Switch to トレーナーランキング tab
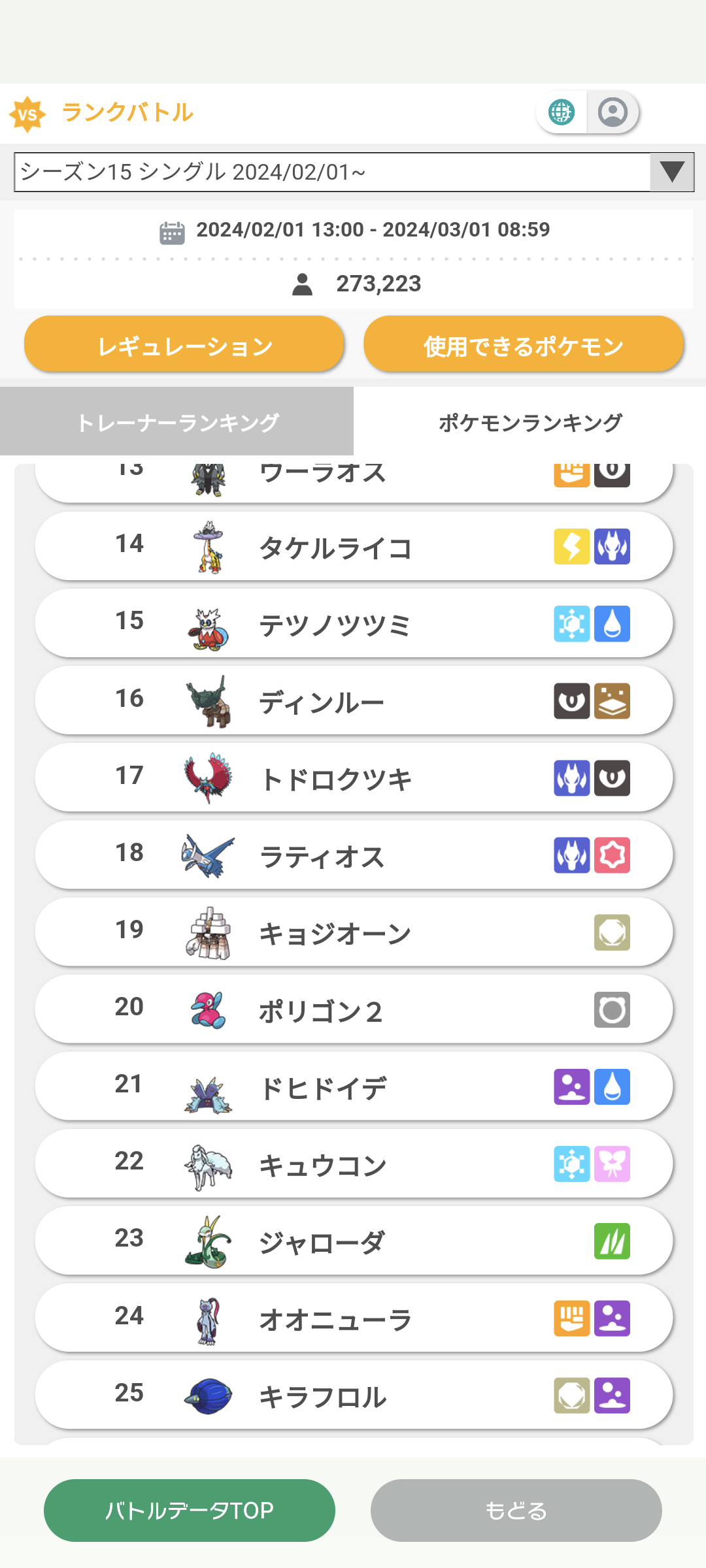 click(176, 421)
